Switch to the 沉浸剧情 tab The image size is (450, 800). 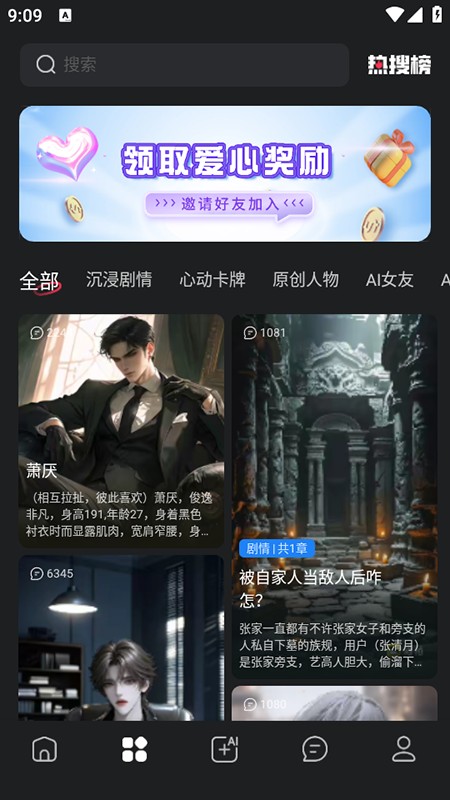[x=119, y=280]
